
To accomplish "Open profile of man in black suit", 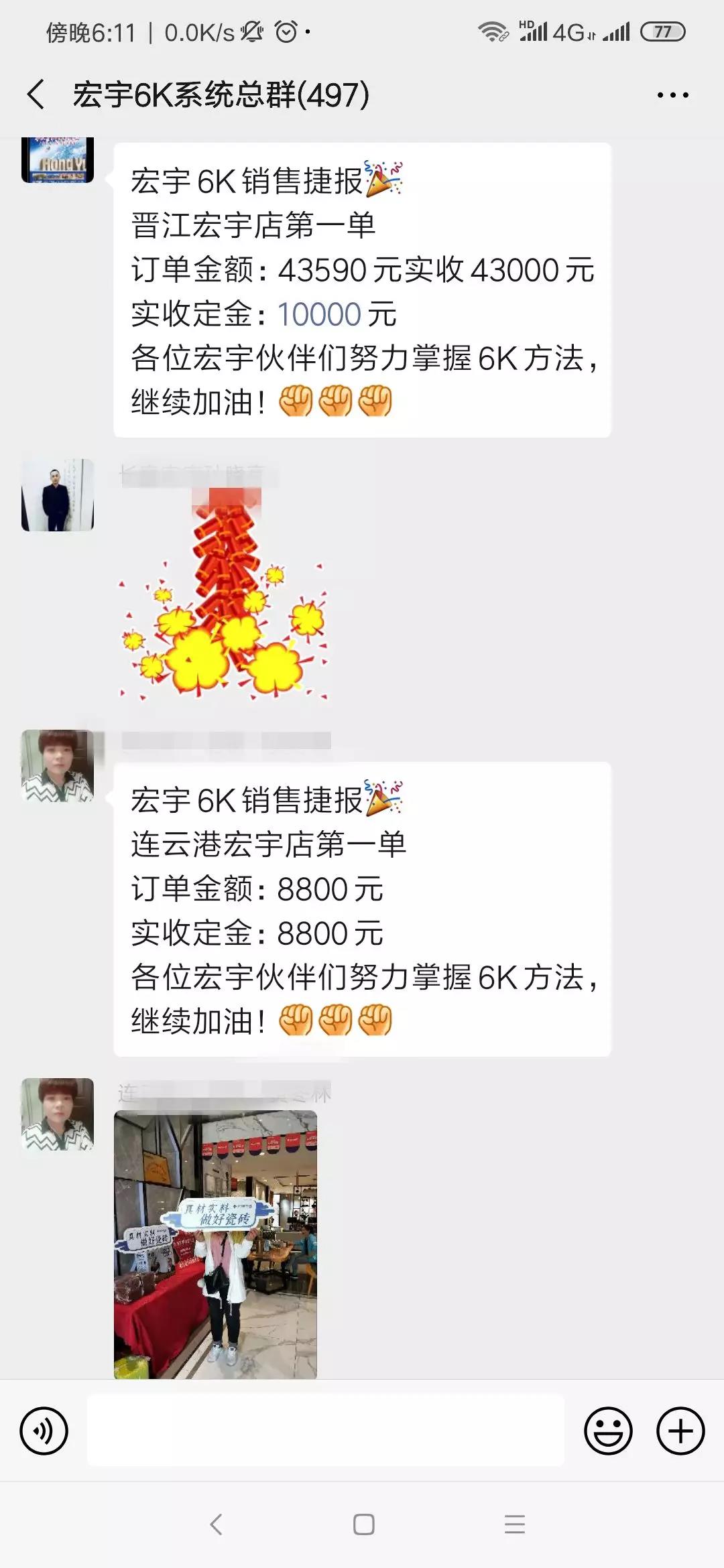I will pos(58,495).
